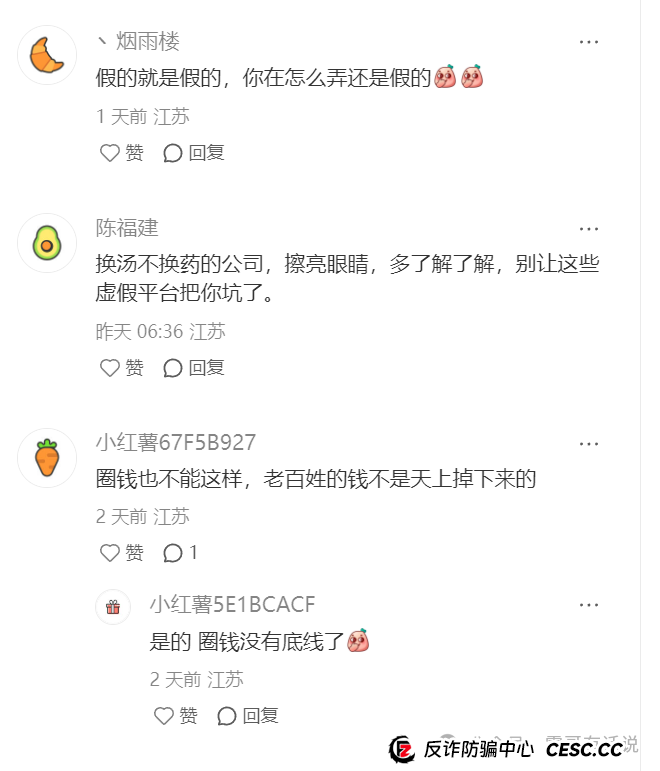The width and height of the screenshot is (660, 771).
Task: Open 小红薯5E1BCACF's gift avatar
Action: pyautogui.click(x=113, y=607)
